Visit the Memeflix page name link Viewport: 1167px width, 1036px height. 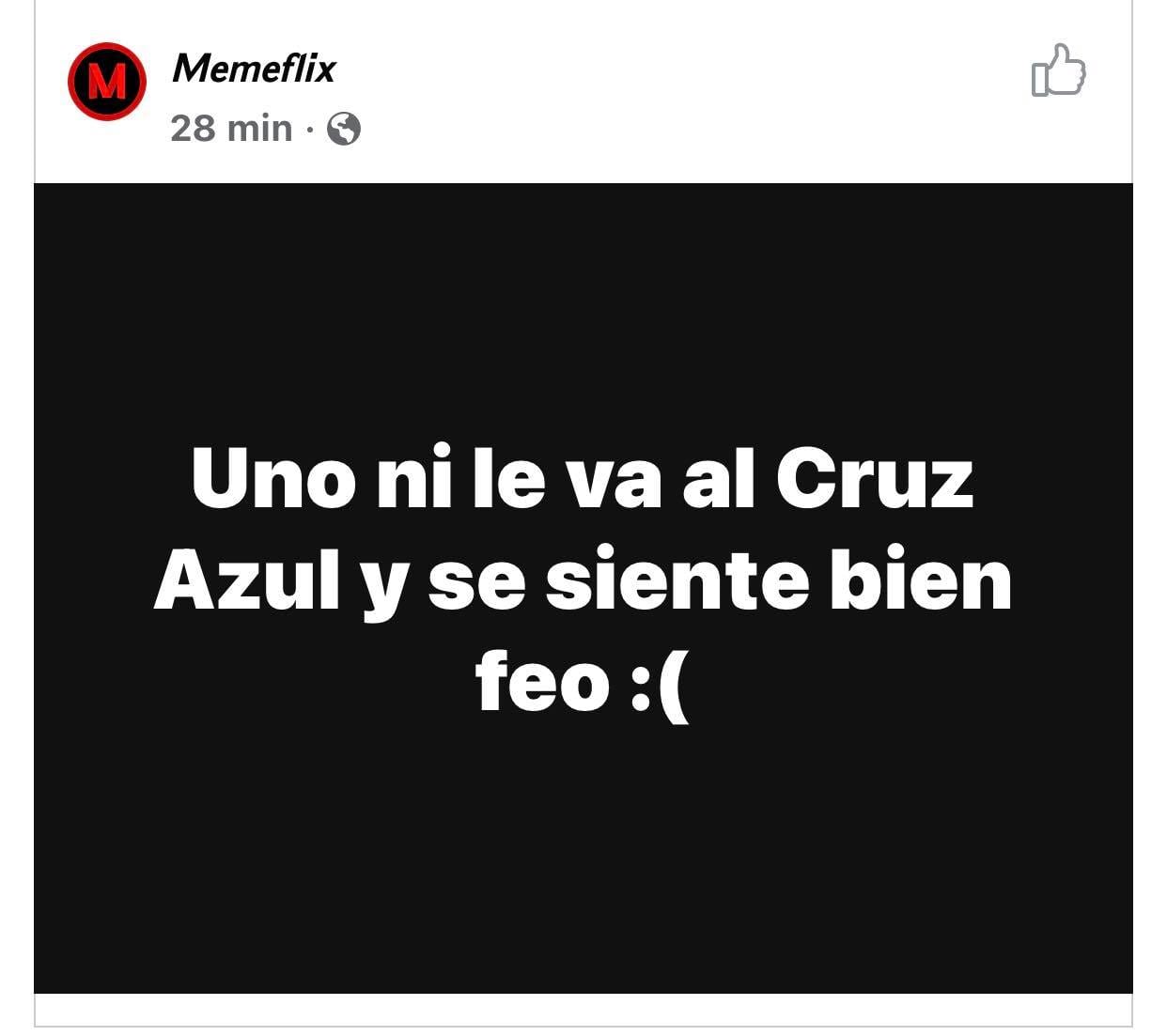point(254,69)
